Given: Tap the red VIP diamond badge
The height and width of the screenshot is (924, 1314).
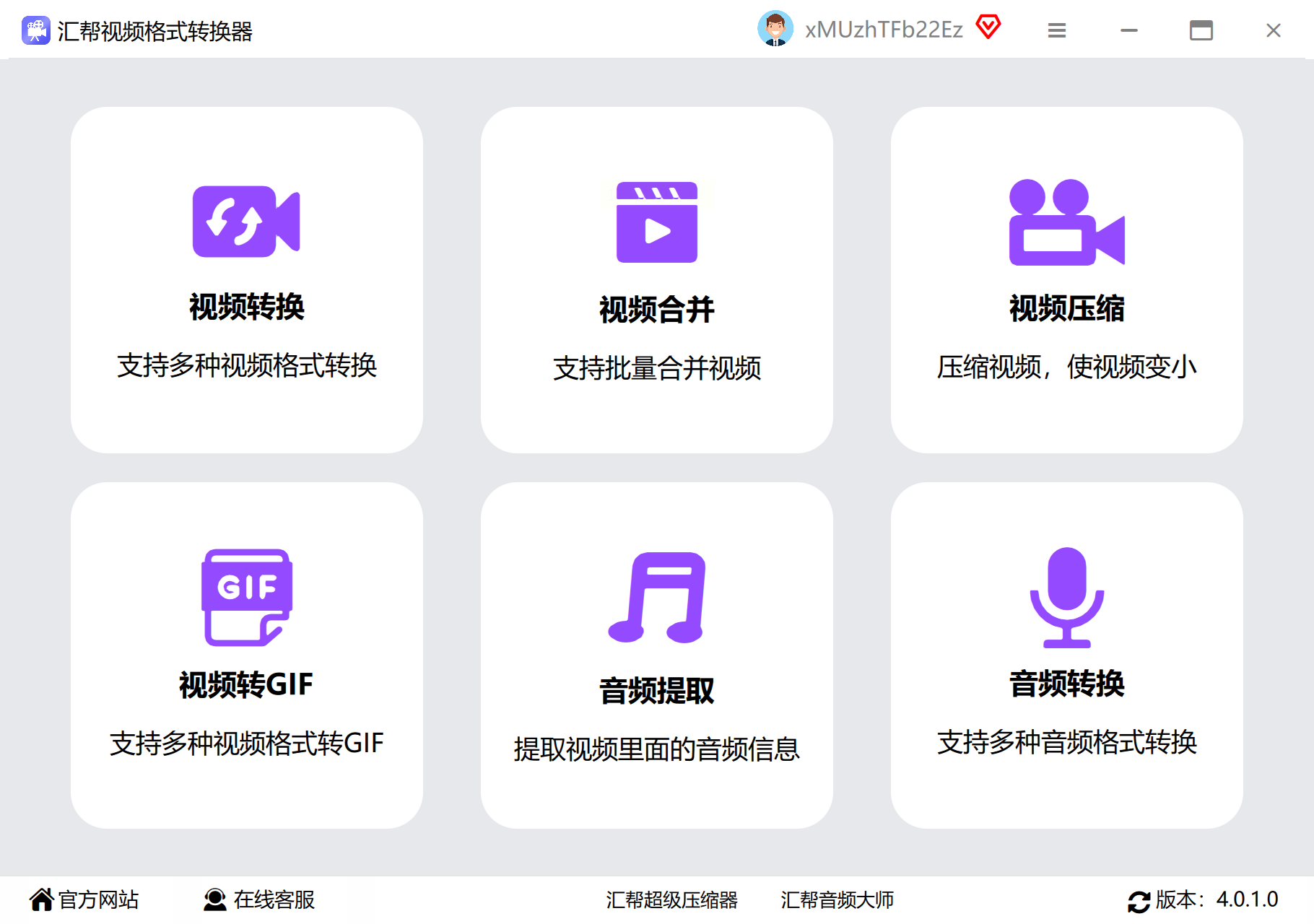Looking at the screenshot, I should coord(988,27).
